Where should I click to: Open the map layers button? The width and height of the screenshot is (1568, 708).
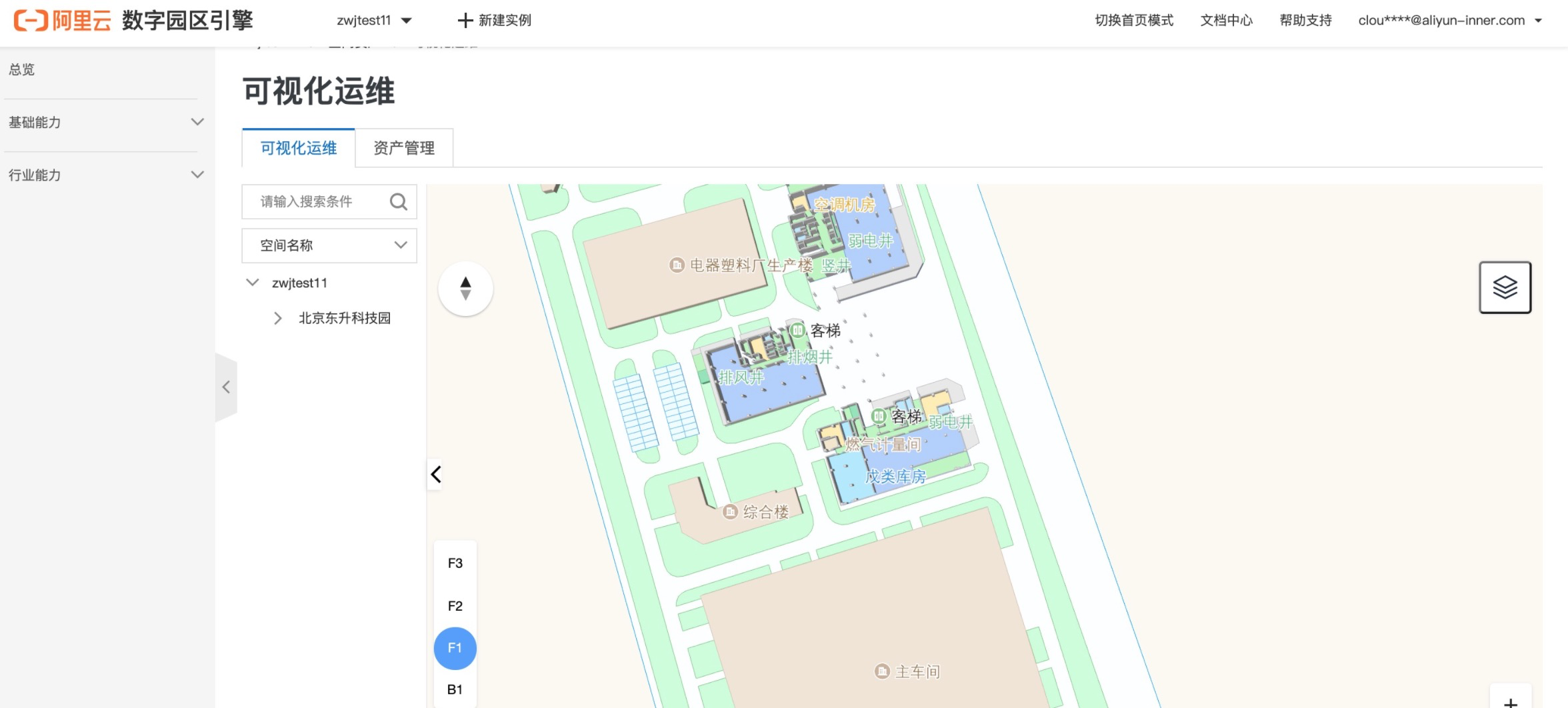click(1505, 287)
